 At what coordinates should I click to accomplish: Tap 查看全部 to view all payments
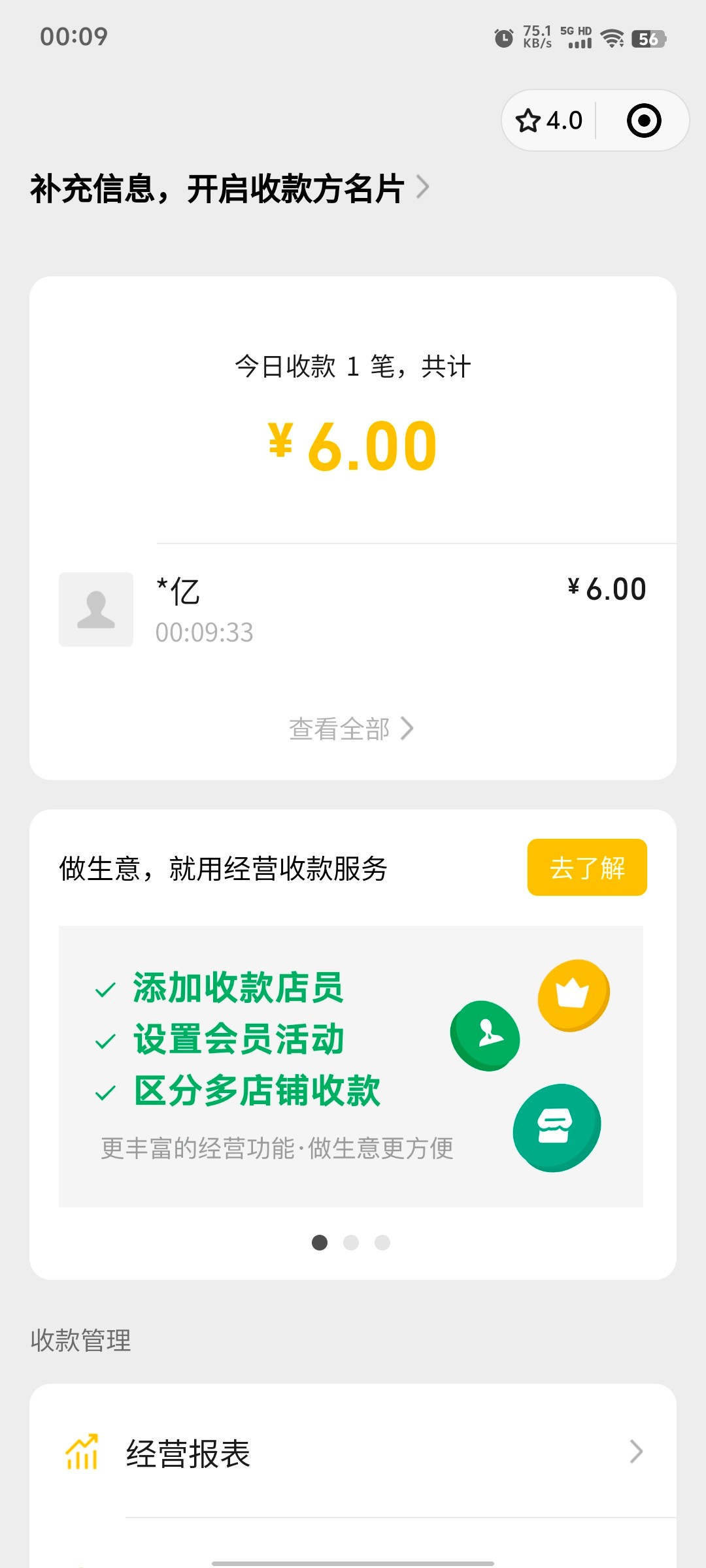click(x=352, y=728)
